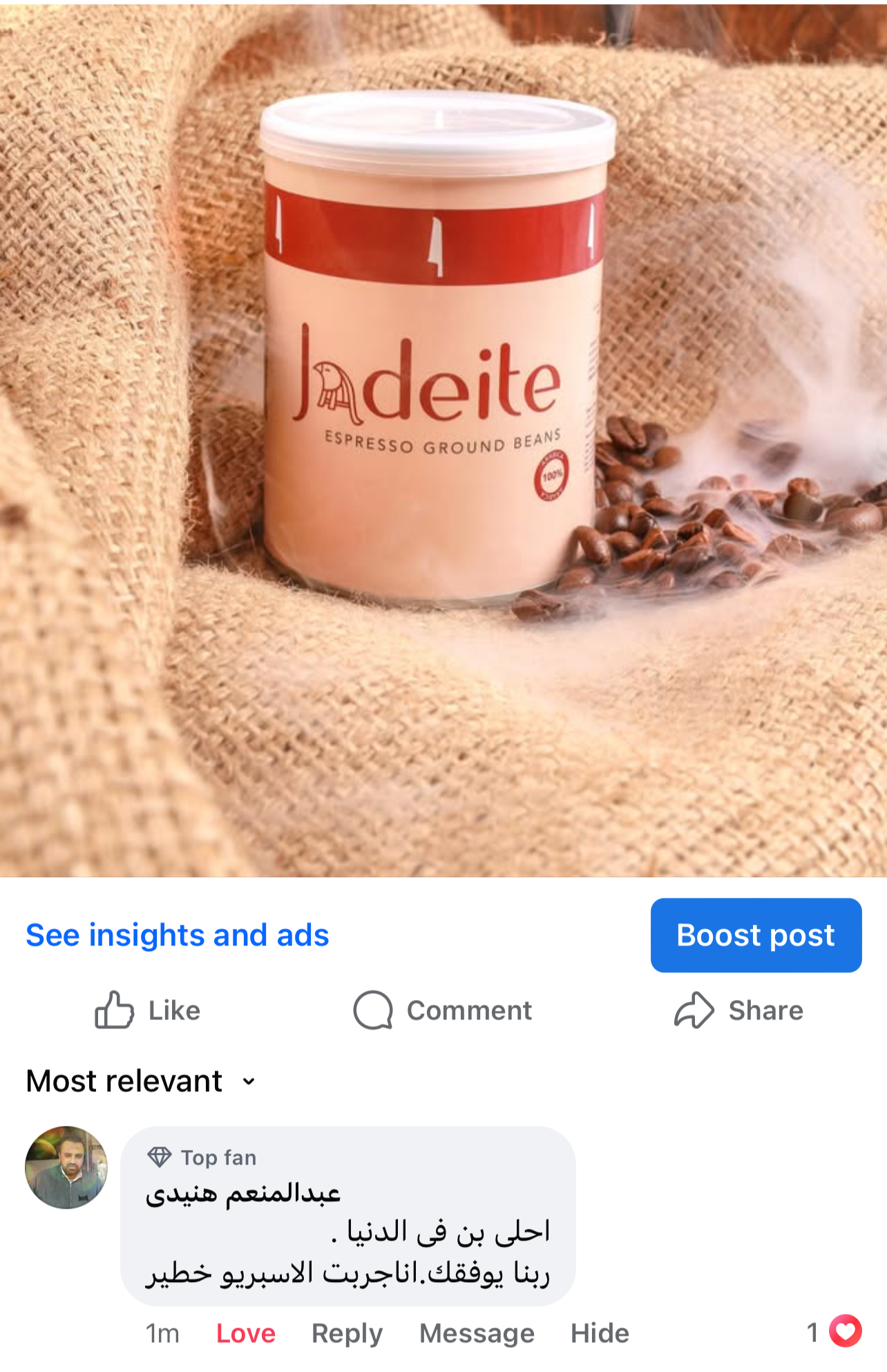Tap the Boost post button

756,935
